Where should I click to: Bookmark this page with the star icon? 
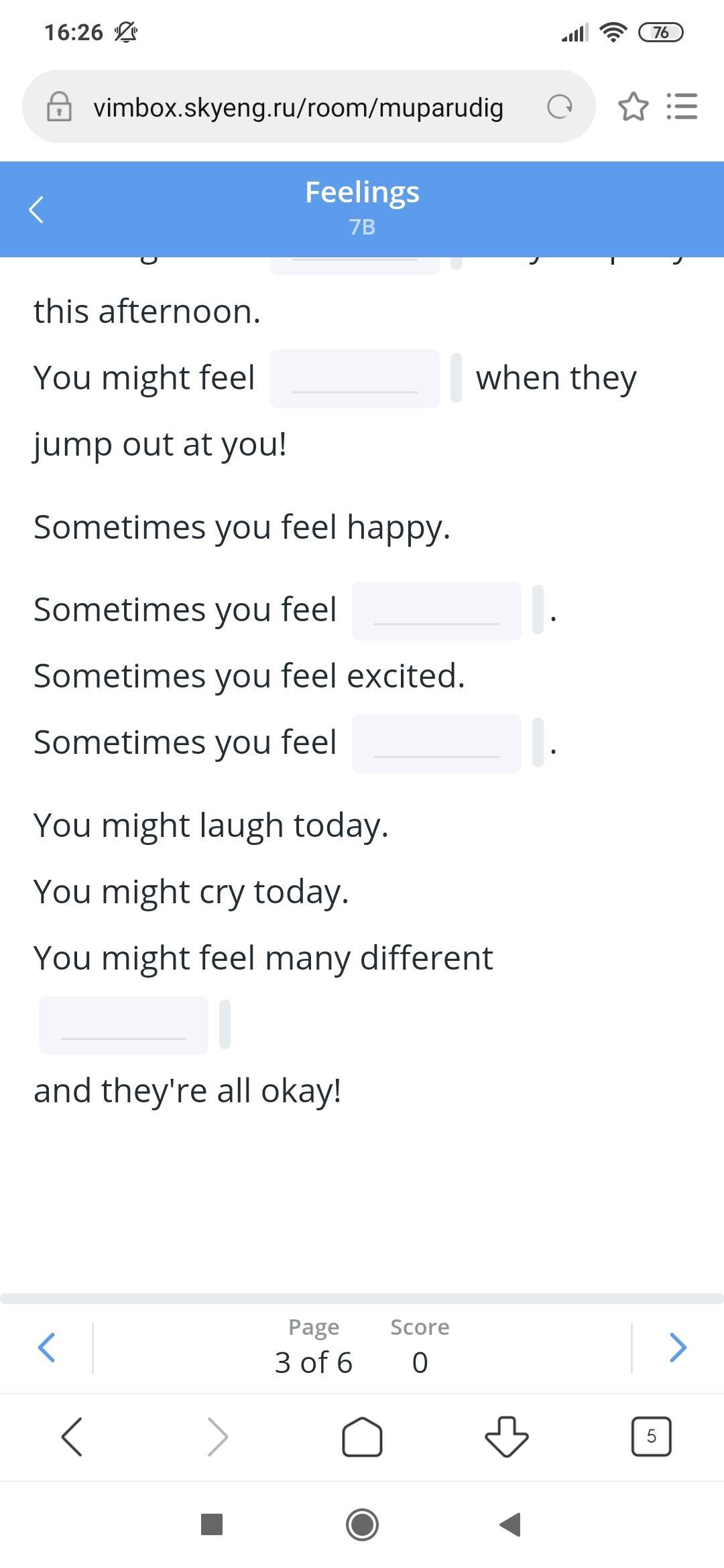[633, 107]
